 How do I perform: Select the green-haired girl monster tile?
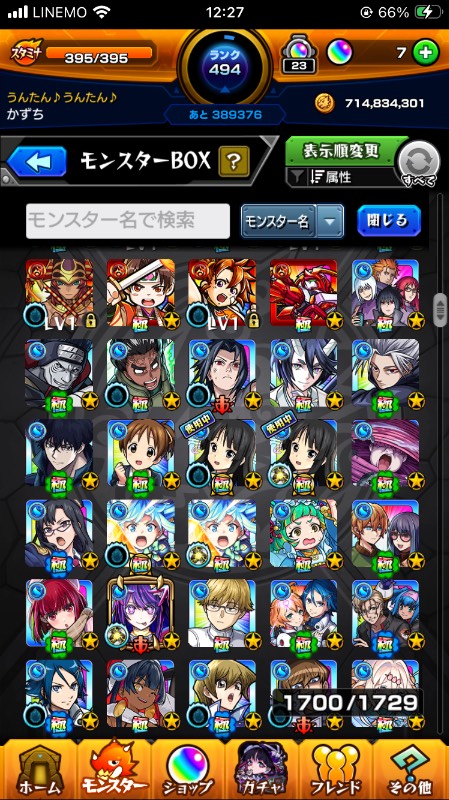coord(304,534)
